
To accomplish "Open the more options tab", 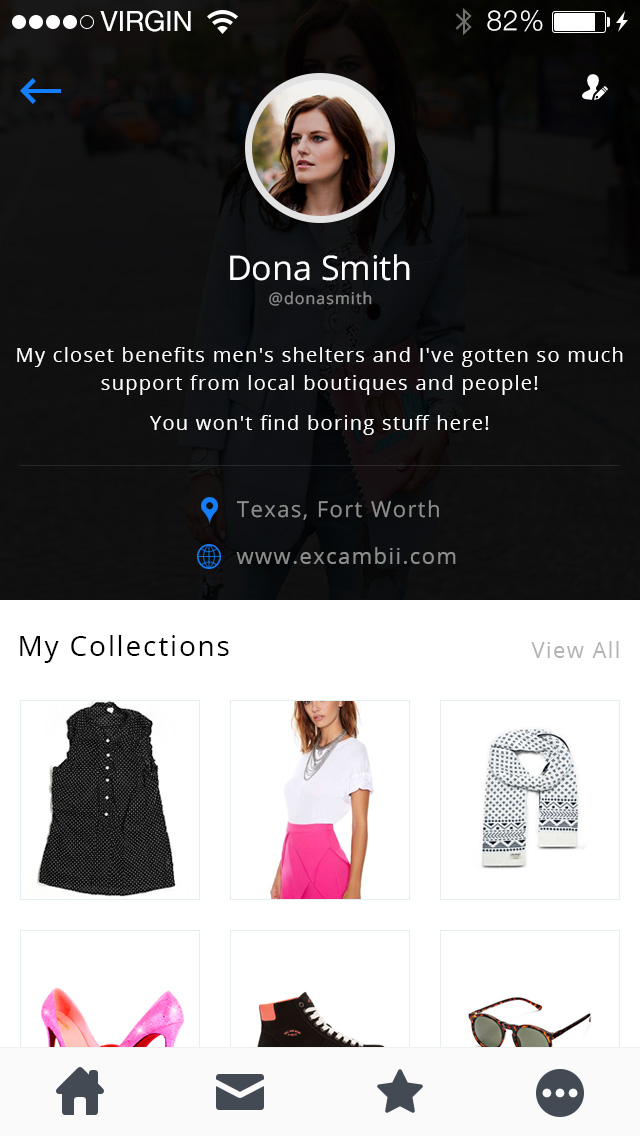I will pos(560,1092).
